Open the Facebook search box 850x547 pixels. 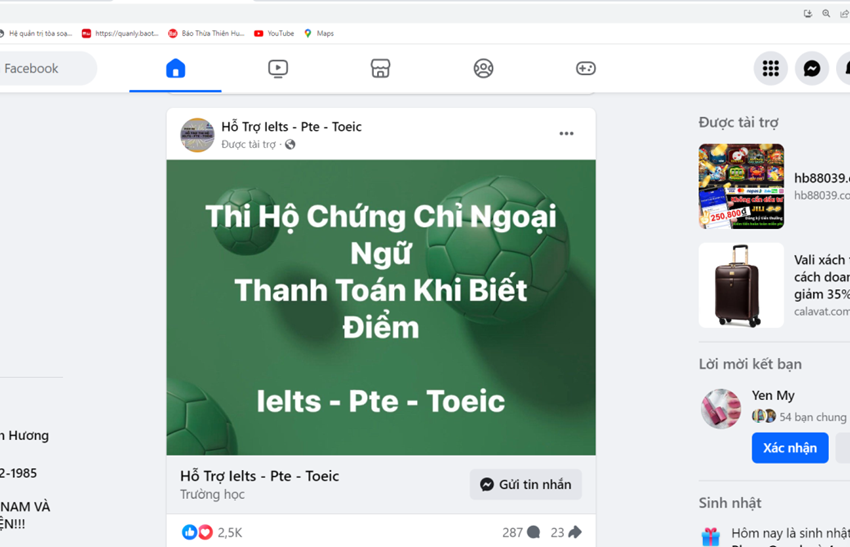45,68
